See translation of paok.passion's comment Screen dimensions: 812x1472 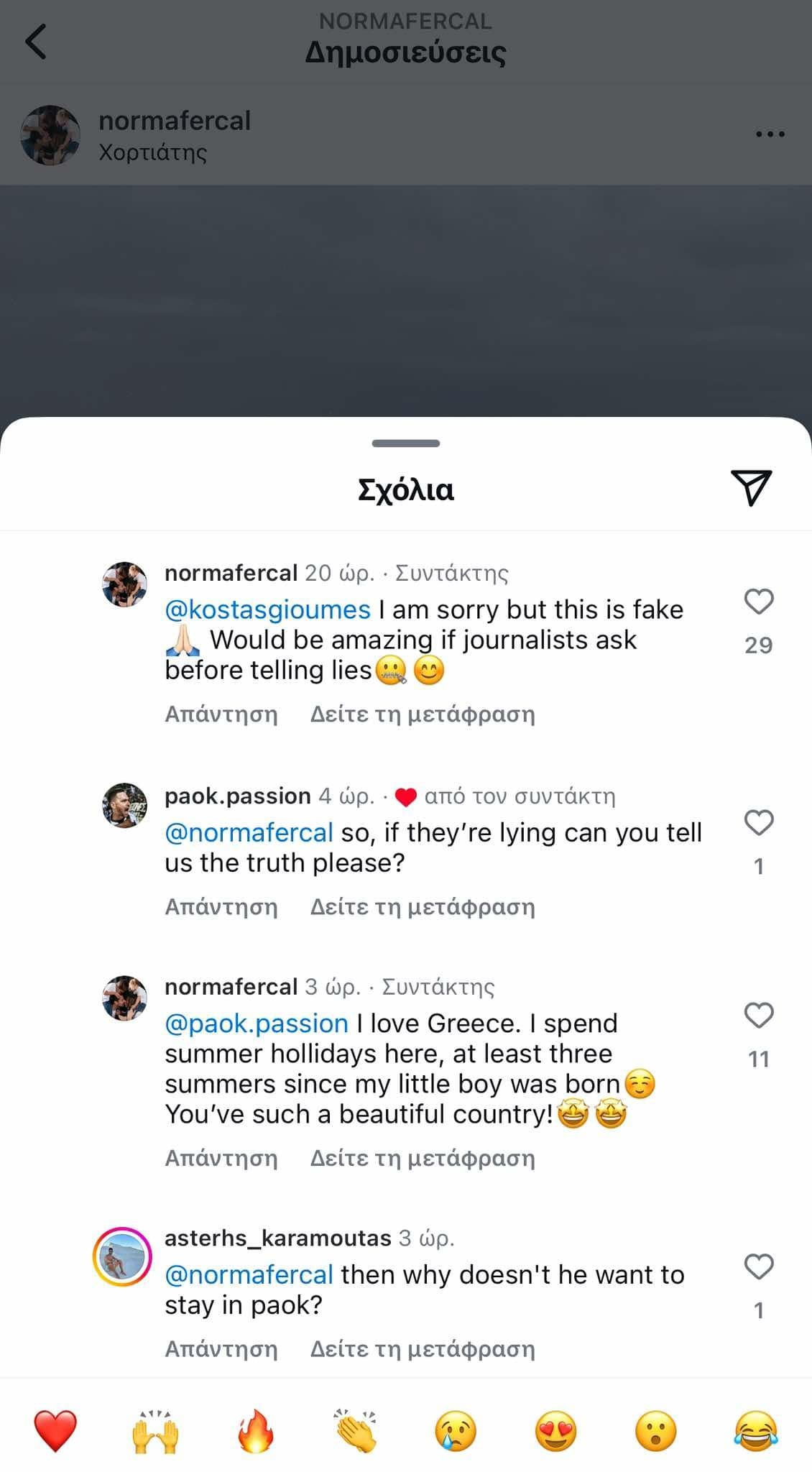click(423, 907)
